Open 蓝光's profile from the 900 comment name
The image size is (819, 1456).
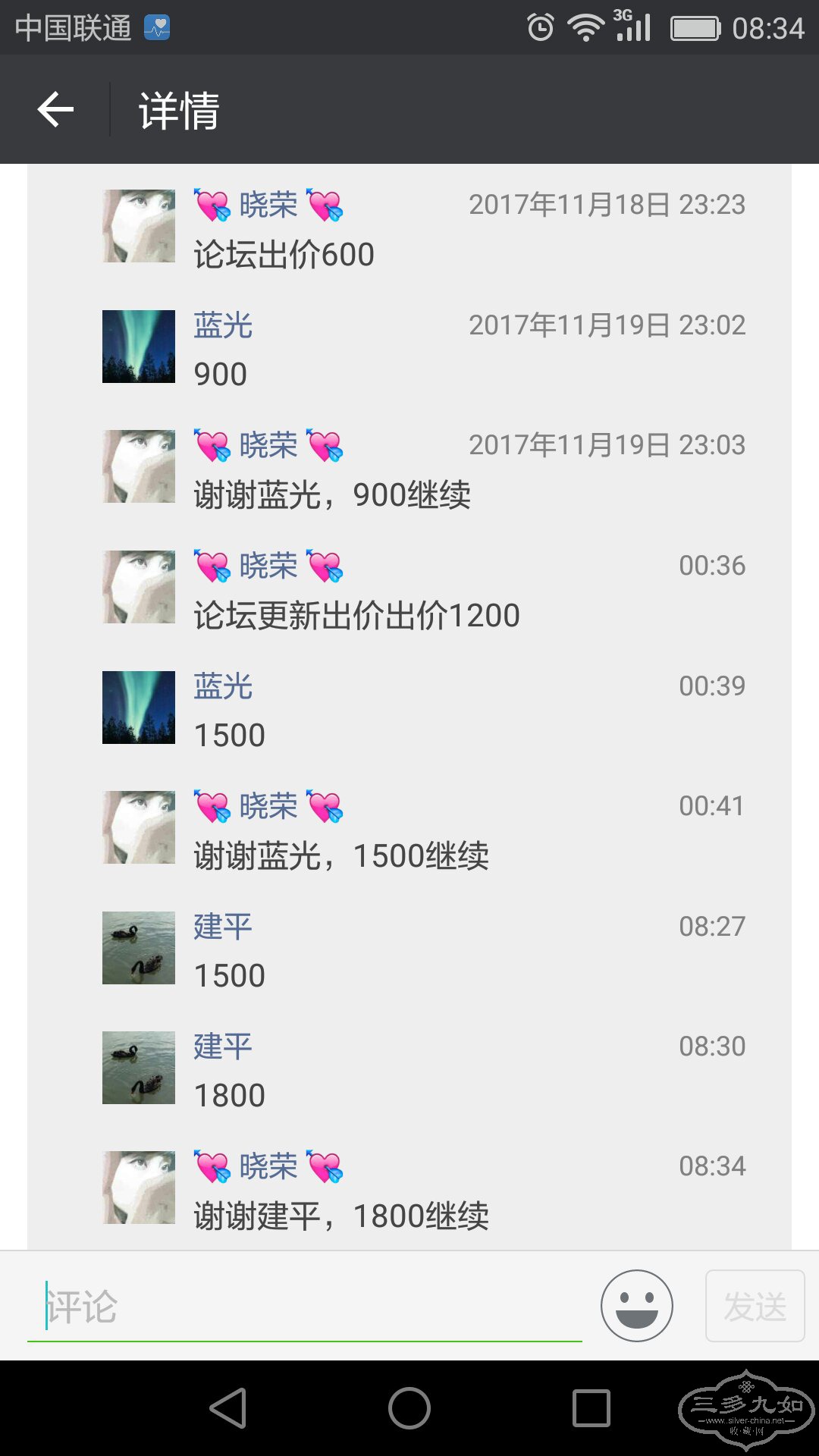(x=223, y=325)
